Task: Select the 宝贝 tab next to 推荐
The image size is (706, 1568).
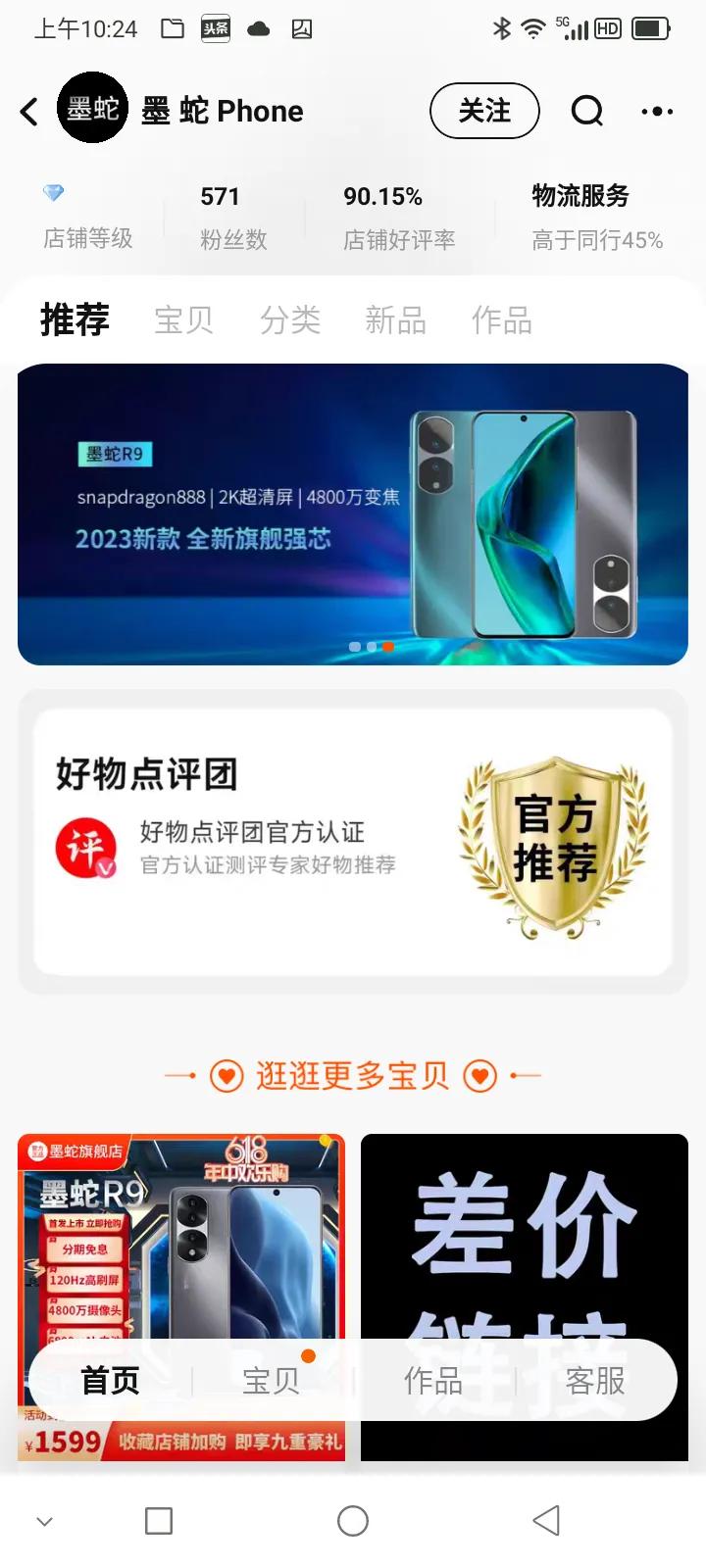Action: [x=182, y=319]
